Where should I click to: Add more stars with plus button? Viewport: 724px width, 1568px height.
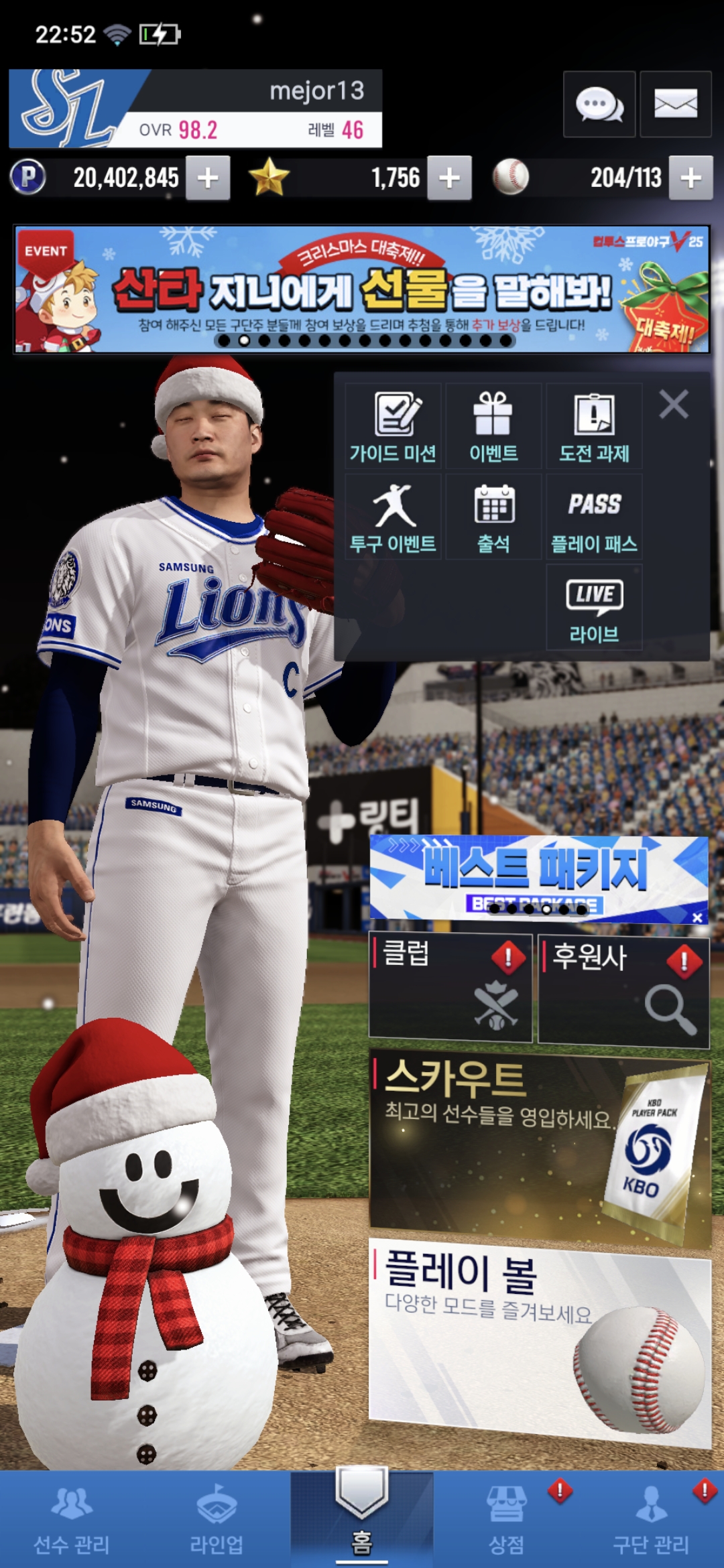pyautogui.click(x=449, y=178)
